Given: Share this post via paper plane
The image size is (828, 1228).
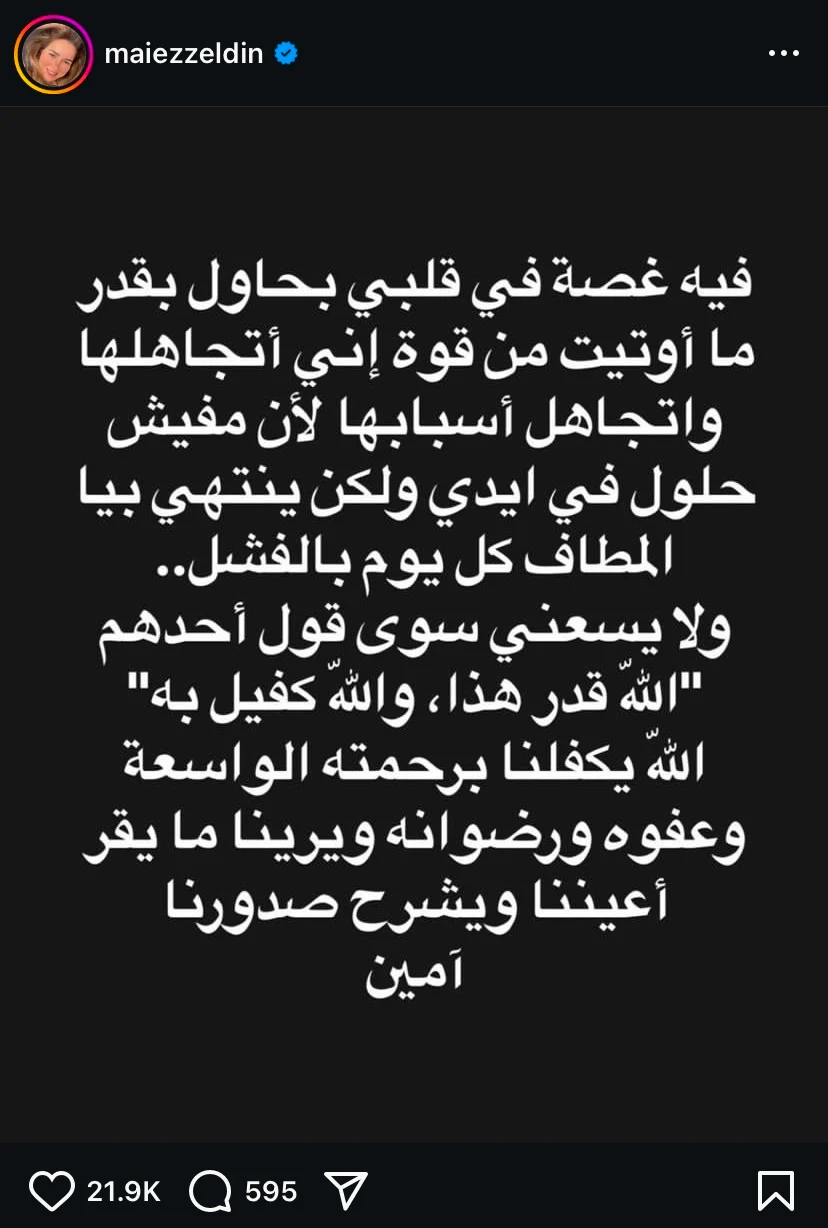Looking at the screenshot, I should click(x=346, y=1191).
